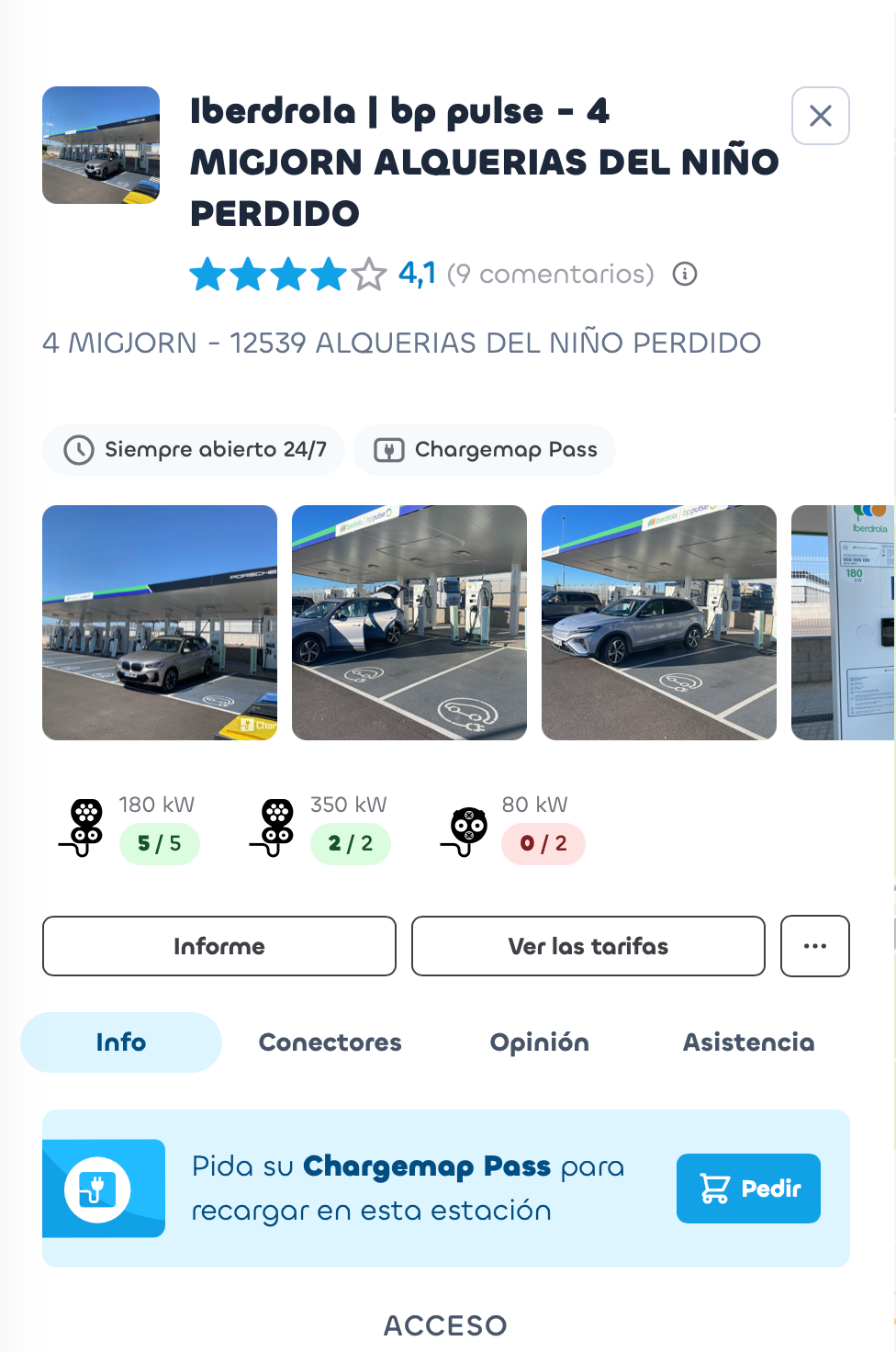The width and height of the screenshot is (896, 1352).
Task: Close the station details panel
Action: [x=820, y=116]
